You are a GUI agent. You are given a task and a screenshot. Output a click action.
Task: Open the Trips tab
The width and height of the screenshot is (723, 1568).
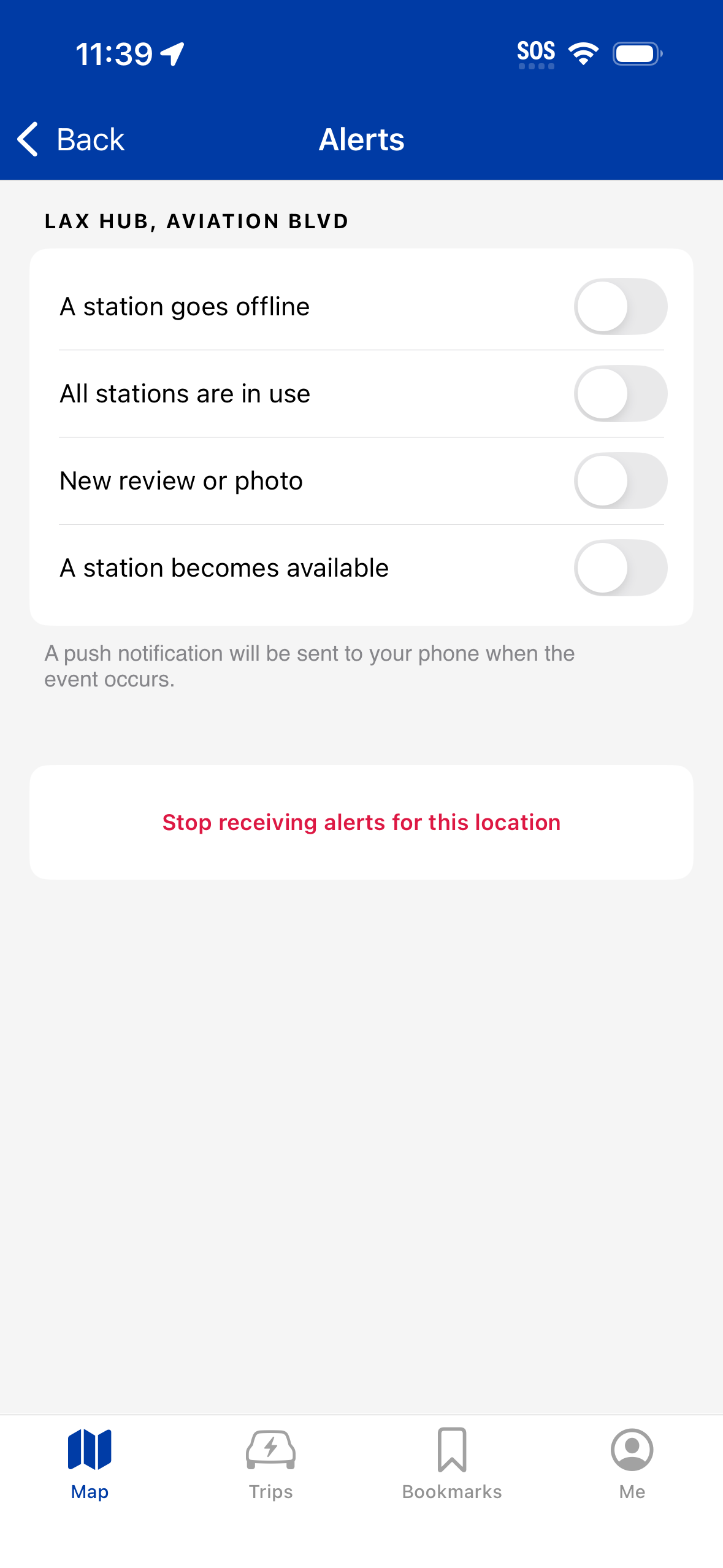click(x=270, y=1464)
